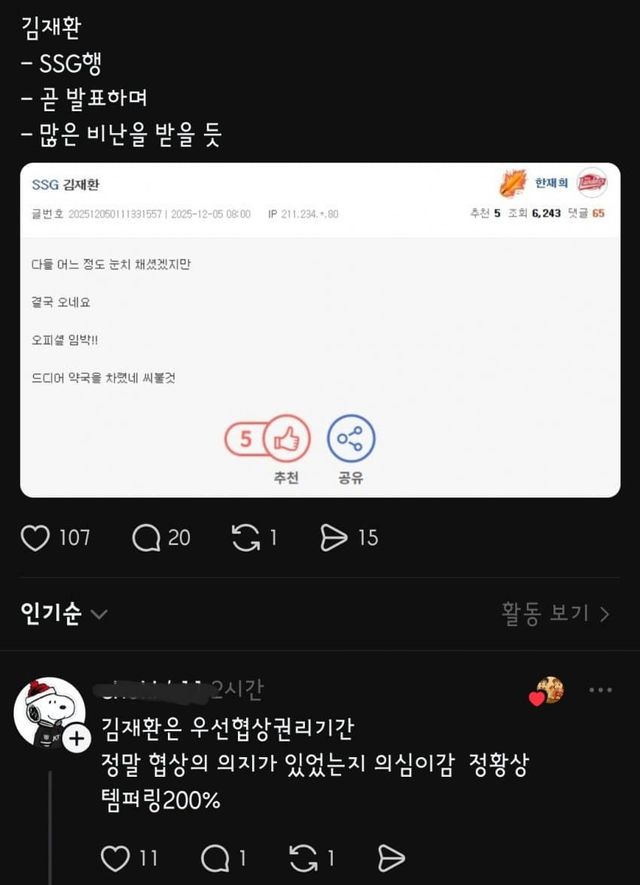Repost the 템퍼링200% reply
Screen dimensions: 640x885
pyautogui.click(x=303, y=857)
